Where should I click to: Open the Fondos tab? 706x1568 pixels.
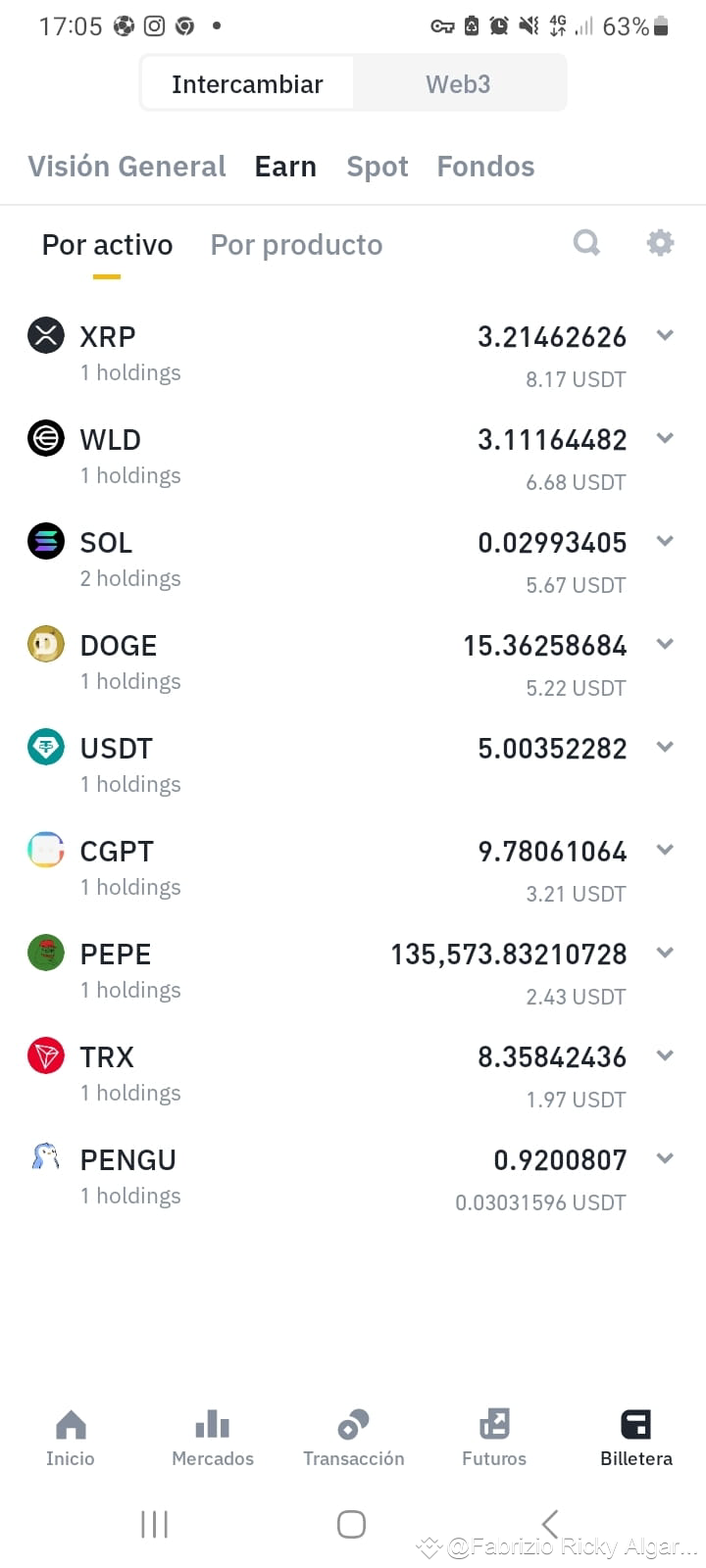485,167
